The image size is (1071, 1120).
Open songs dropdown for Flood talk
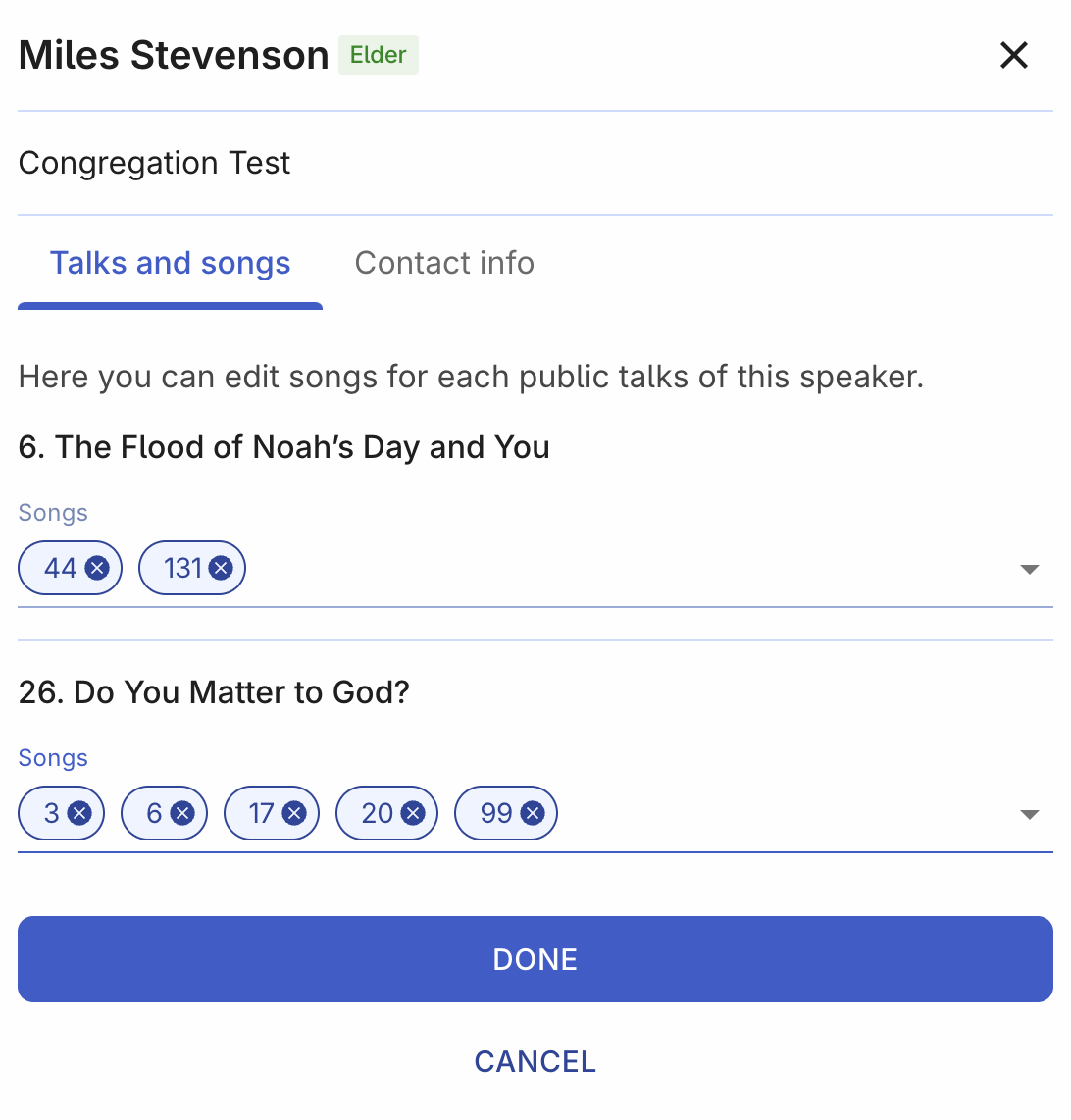click(1029, 569)
